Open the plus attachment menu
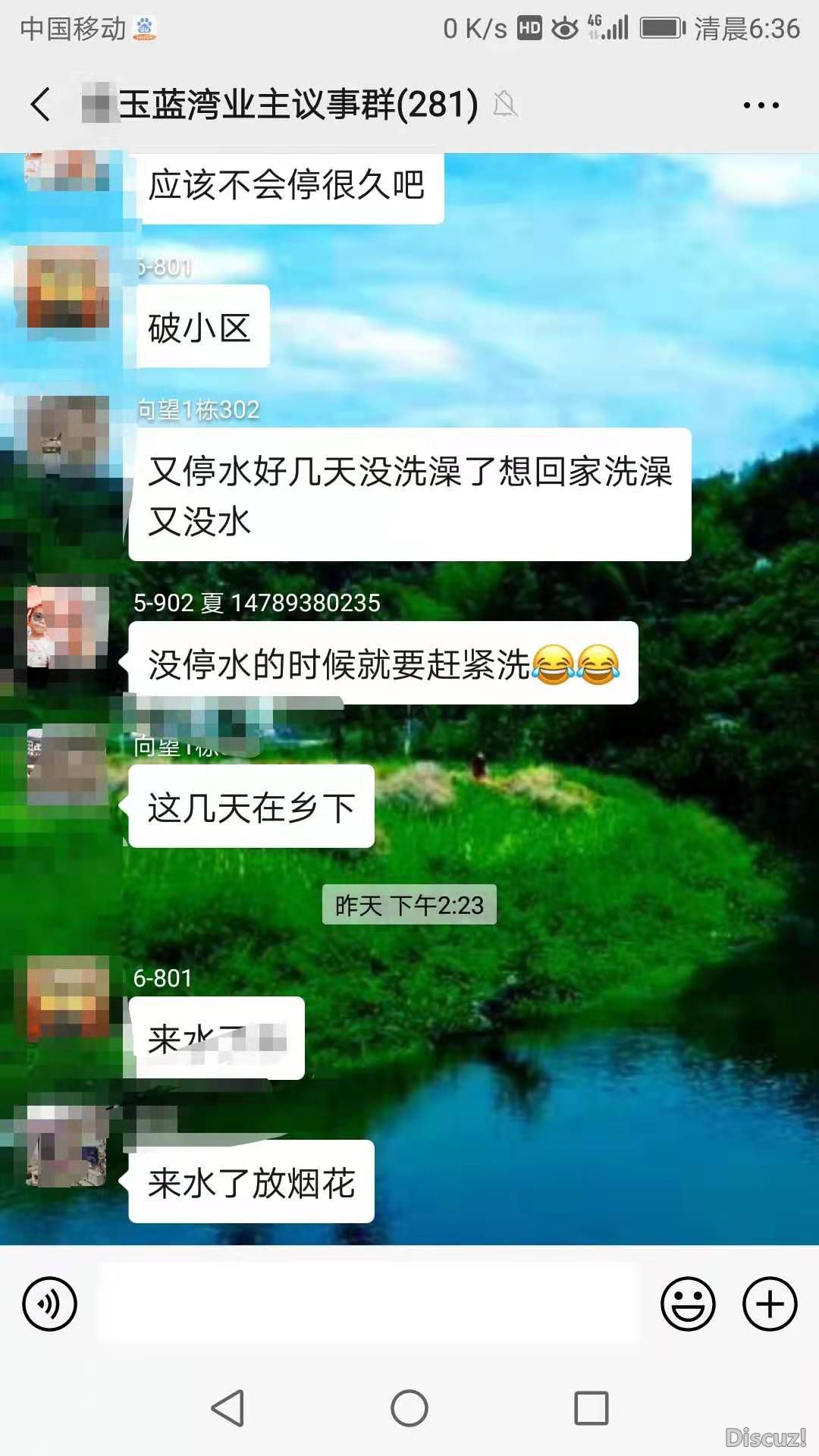819x1456 pixels. pos(769,1304)
